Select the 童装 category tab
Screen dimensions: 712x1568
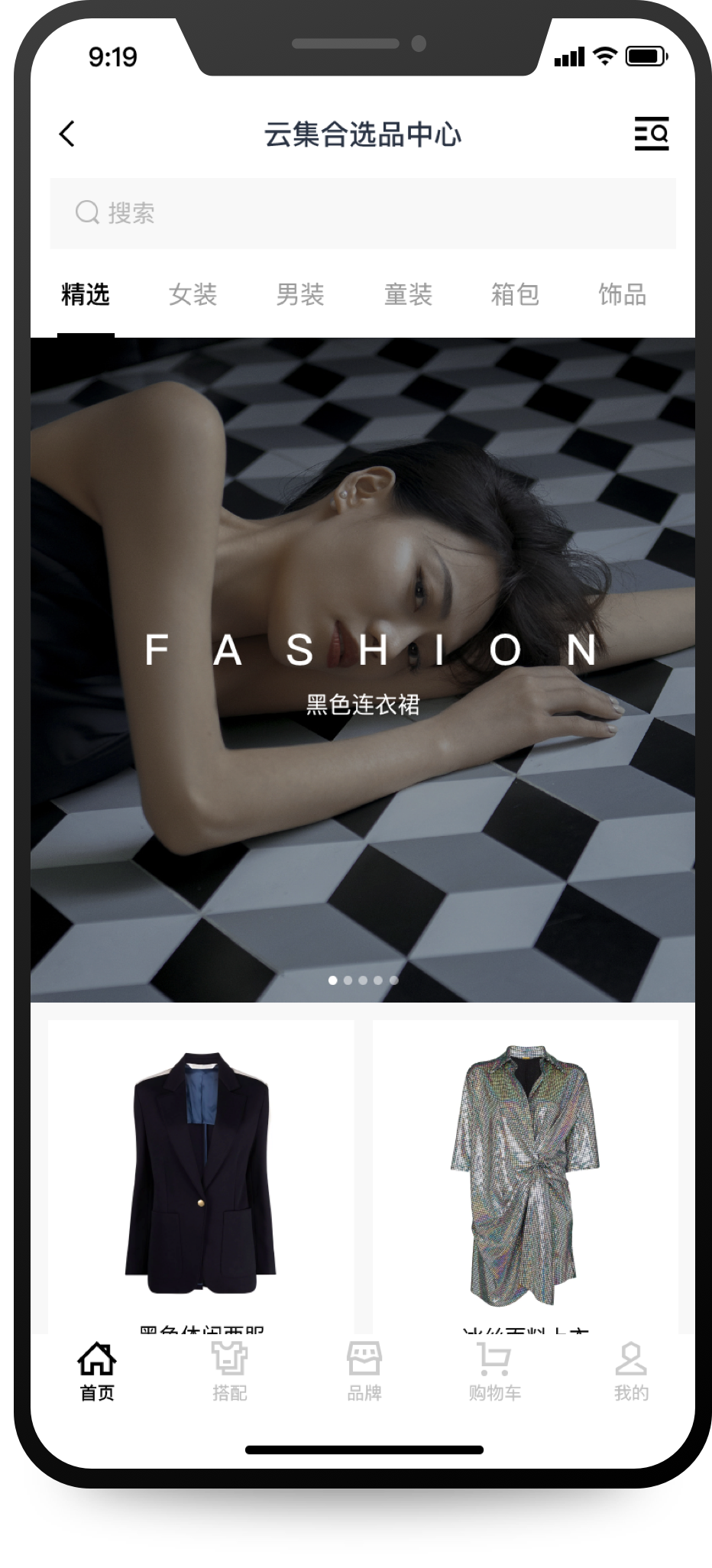pyautogui.click(x=408, y=295)
